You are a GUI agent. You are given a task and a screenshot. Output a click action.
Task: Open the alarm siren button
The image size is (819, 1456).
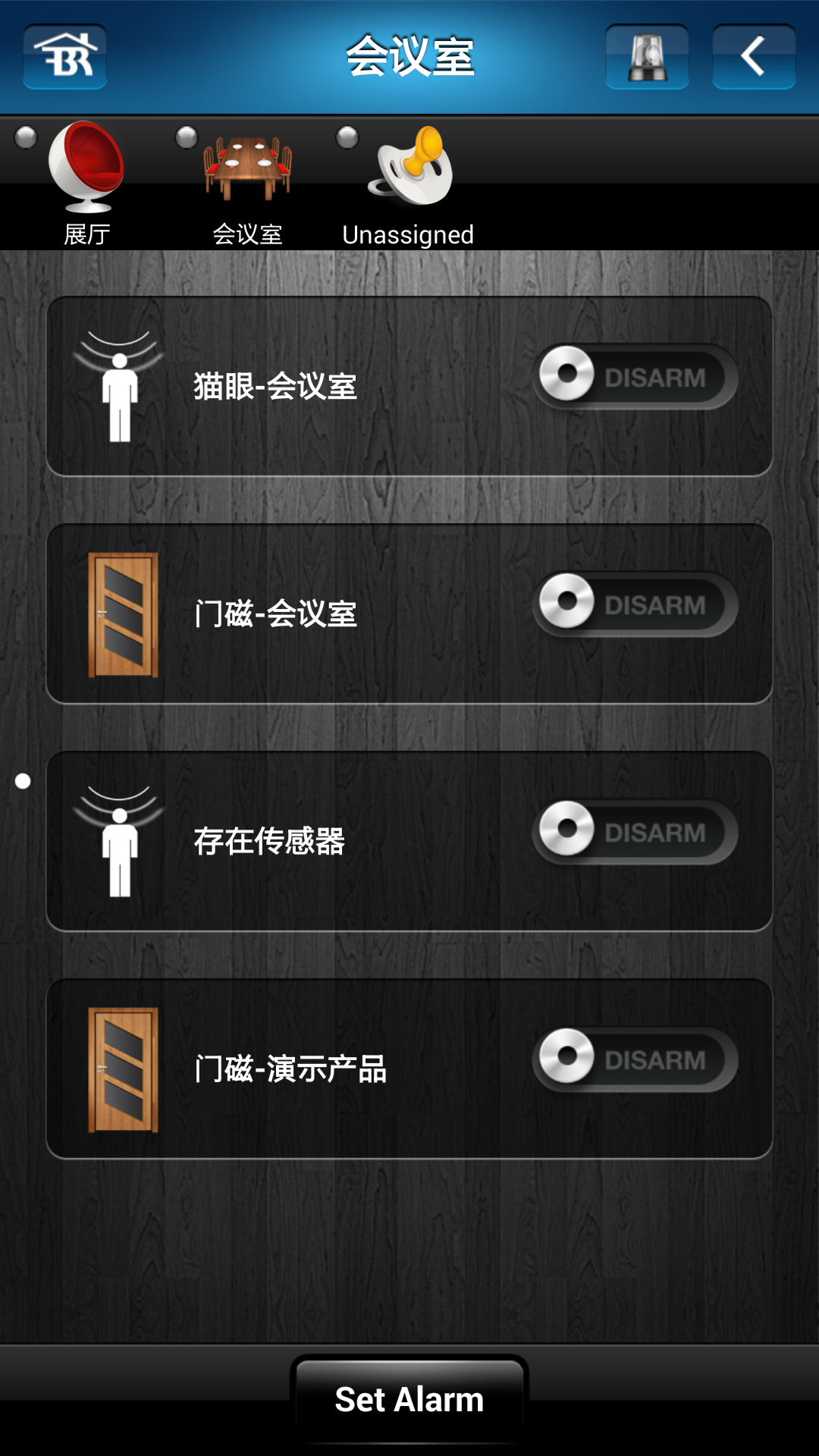(x=647, y=57)
